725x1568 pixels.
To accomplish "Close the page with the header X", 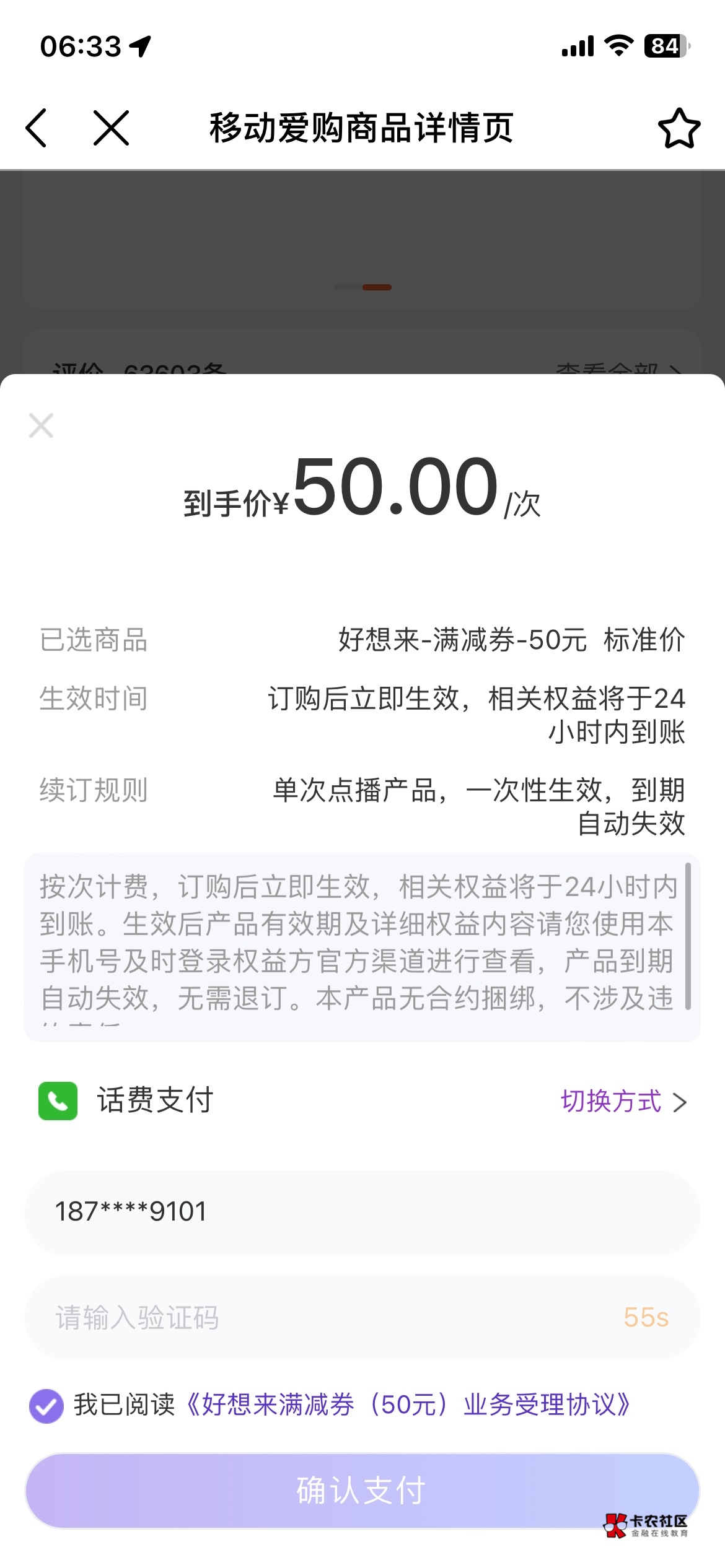I will pos(112,128).
